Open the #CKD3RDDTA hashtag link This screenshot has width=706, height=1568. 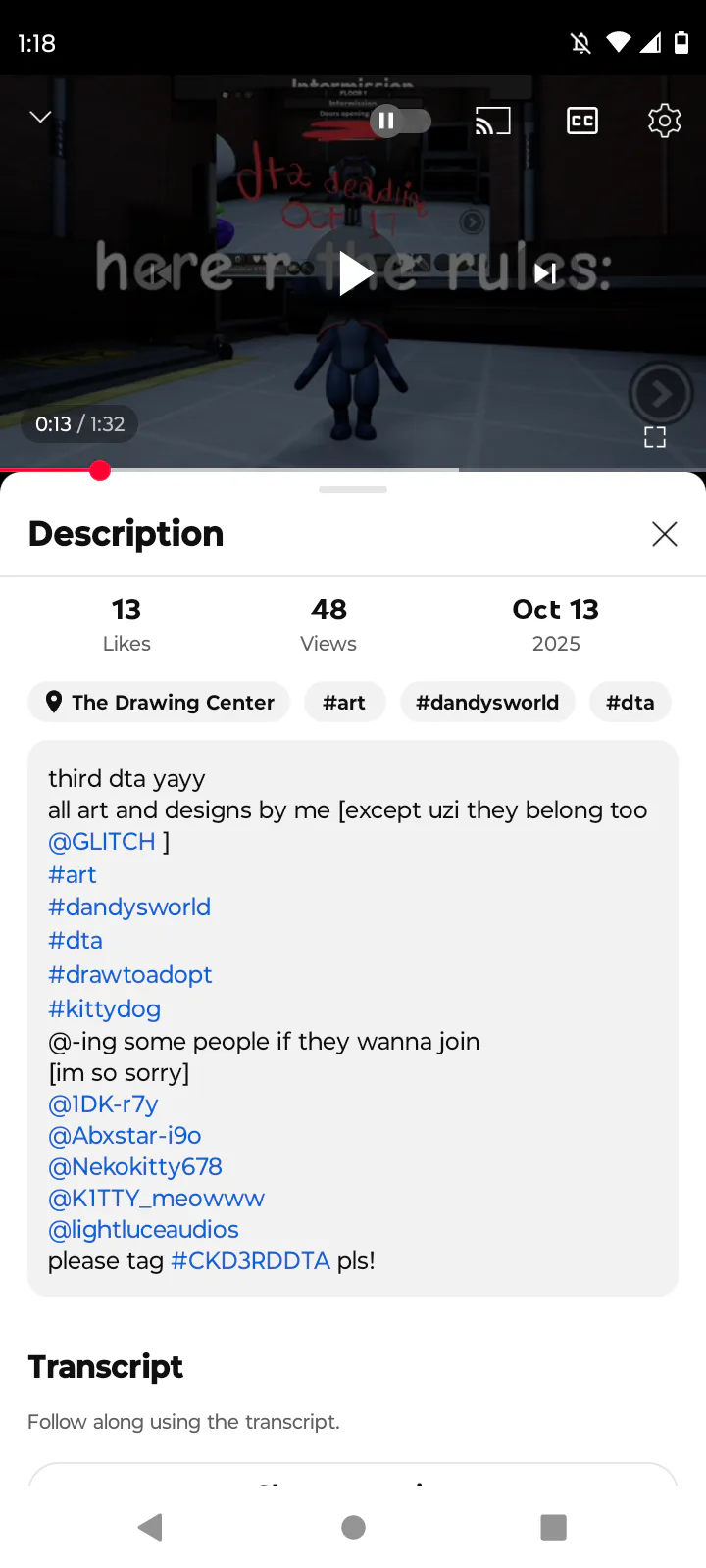(x=250, y=1260)
